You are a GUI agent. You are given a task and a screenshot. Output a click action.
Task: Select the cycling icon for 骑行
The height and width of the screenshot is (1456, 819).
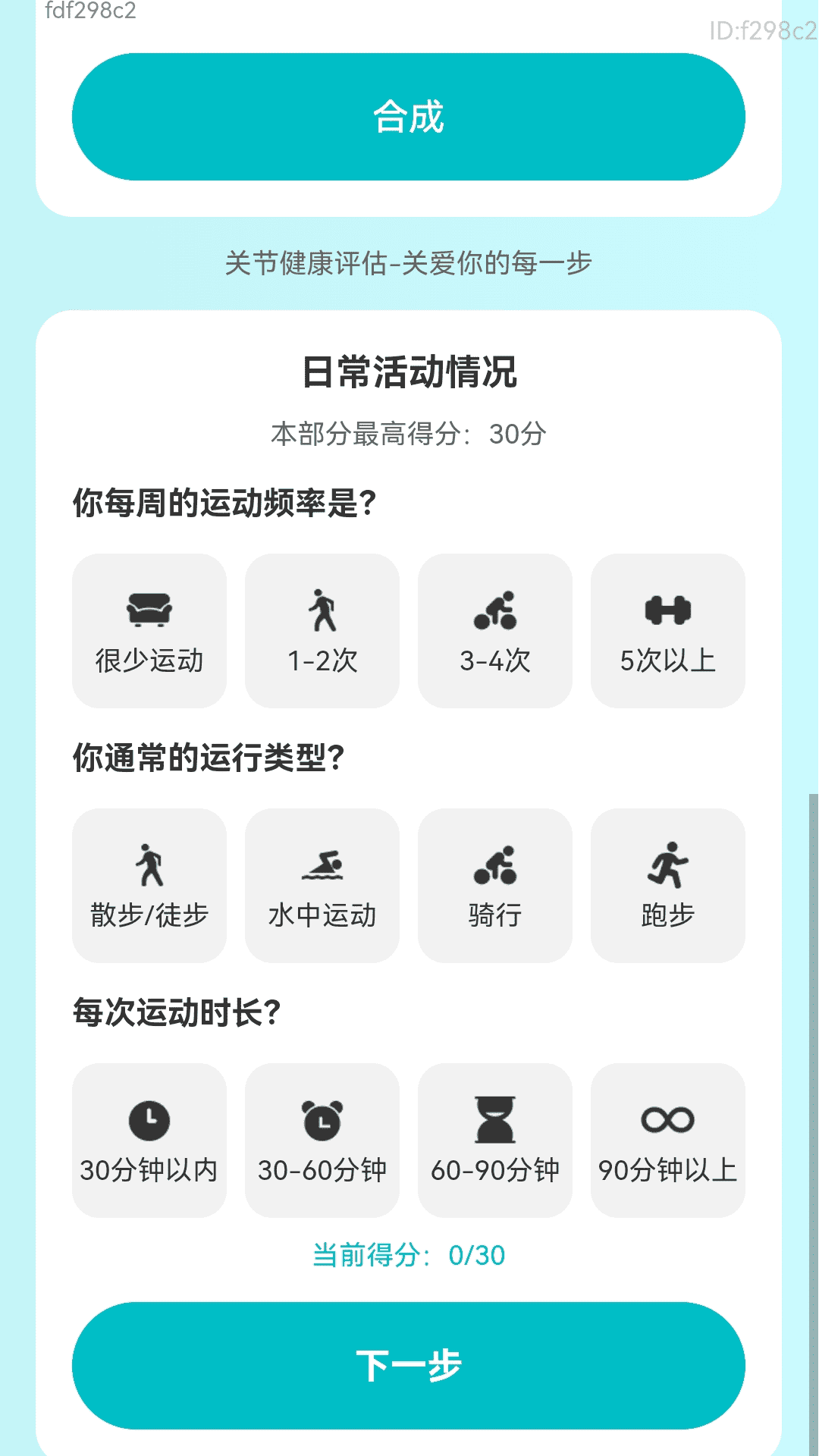pos(494,864)
